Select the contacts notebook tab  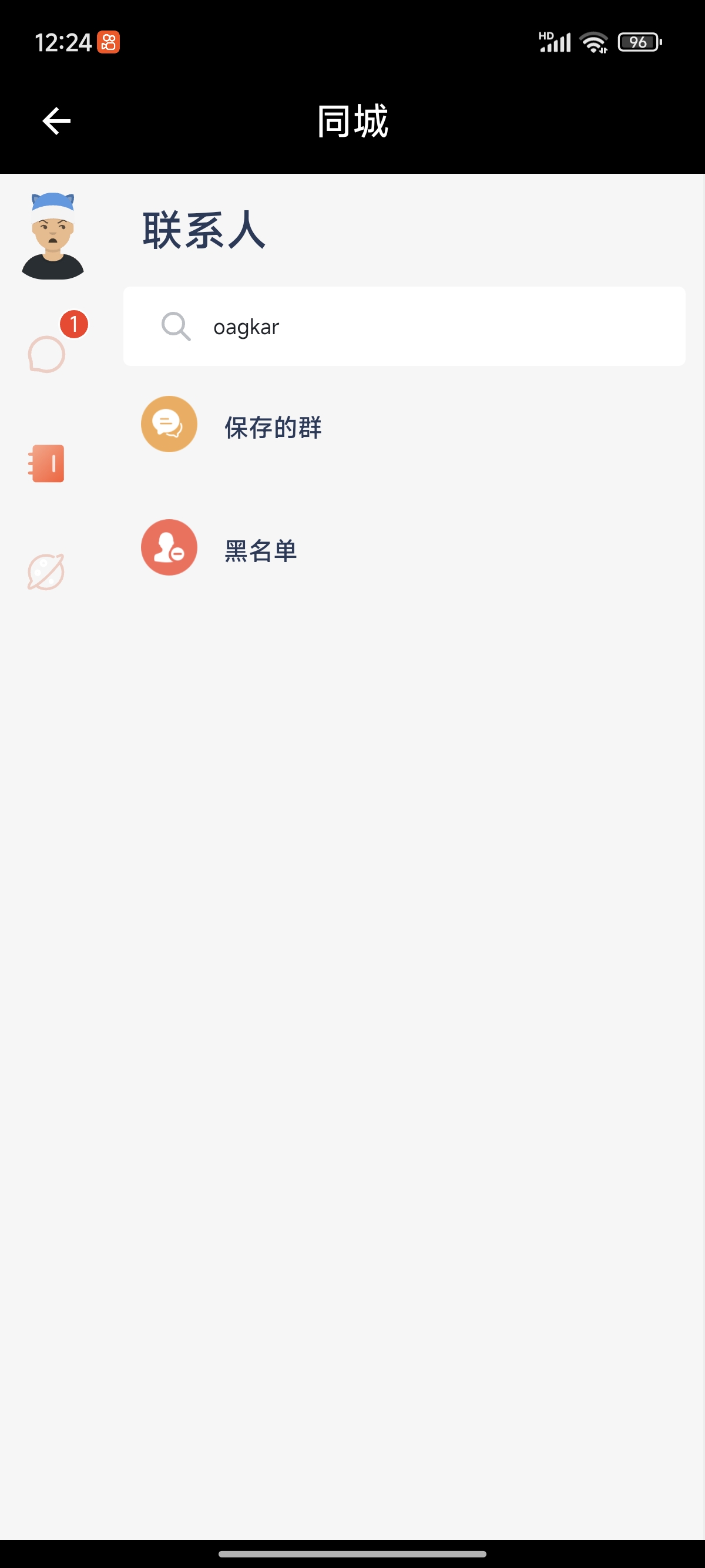[47, 464]
